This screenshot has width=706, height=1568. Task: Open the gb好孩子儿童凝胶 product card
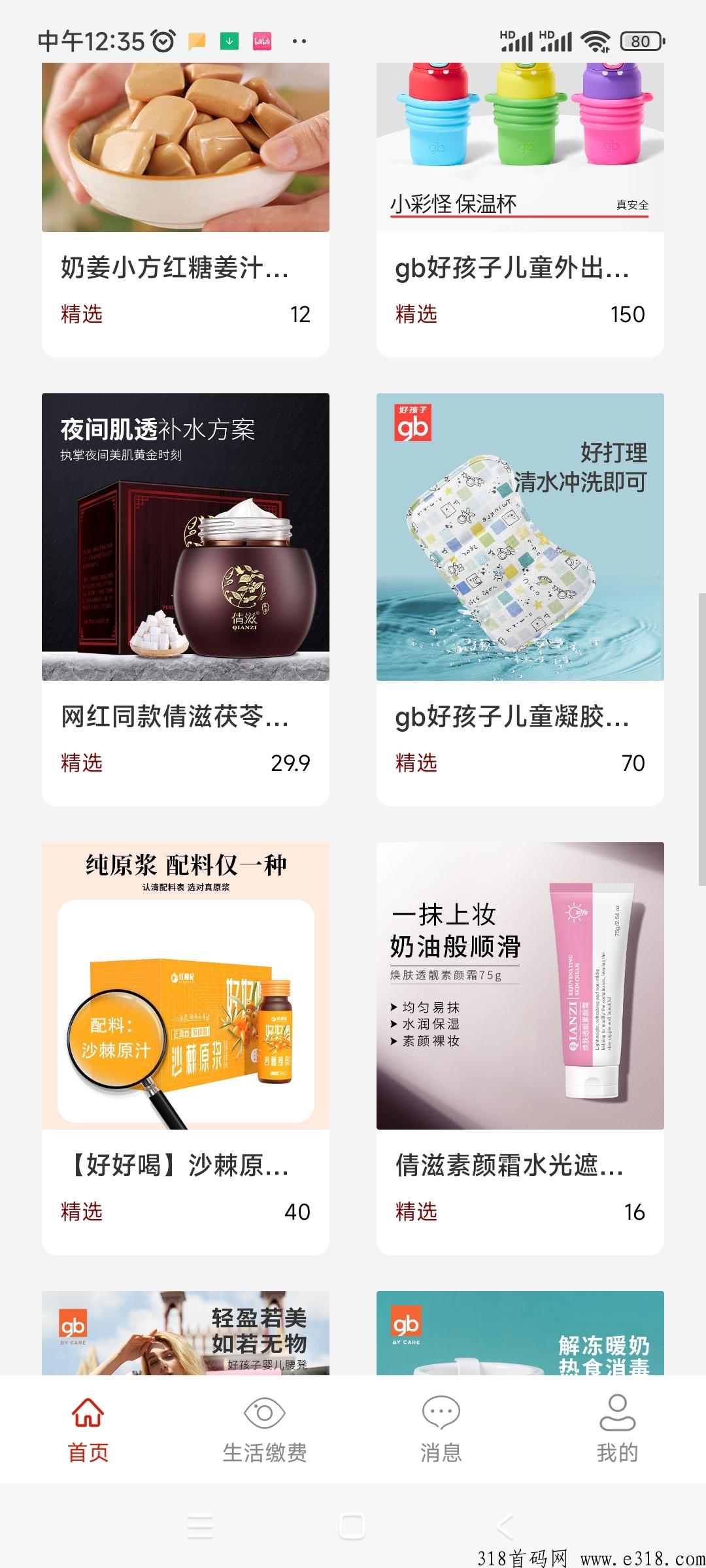520,599
